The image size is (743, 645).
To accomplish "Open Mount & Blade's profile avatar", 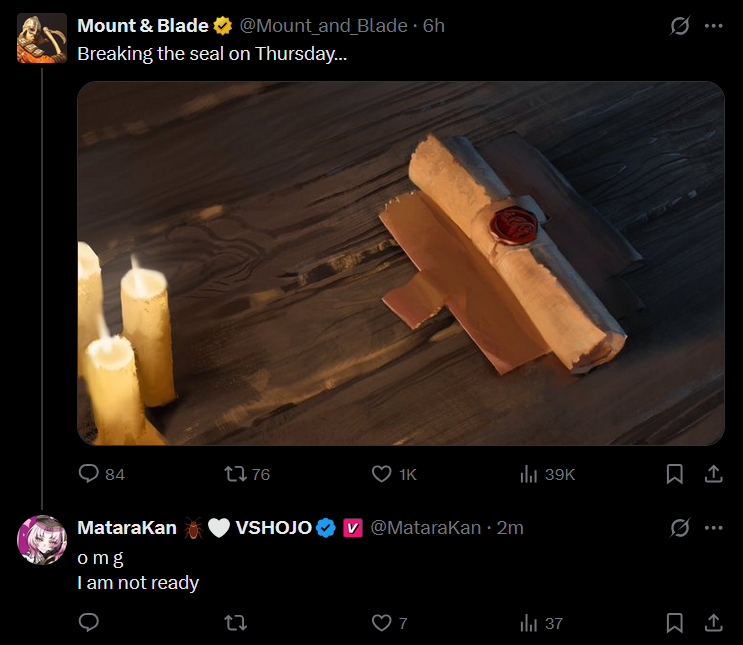I will 42,38.
